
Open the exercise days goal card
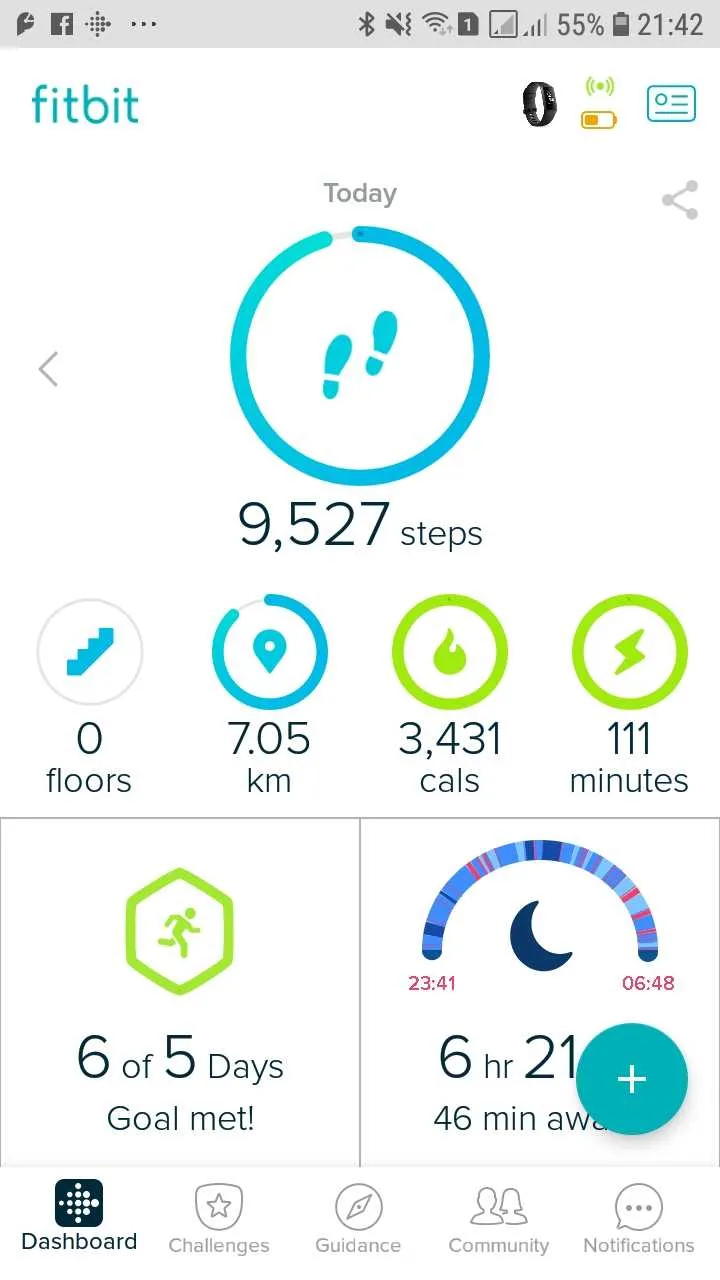(180, 992)
